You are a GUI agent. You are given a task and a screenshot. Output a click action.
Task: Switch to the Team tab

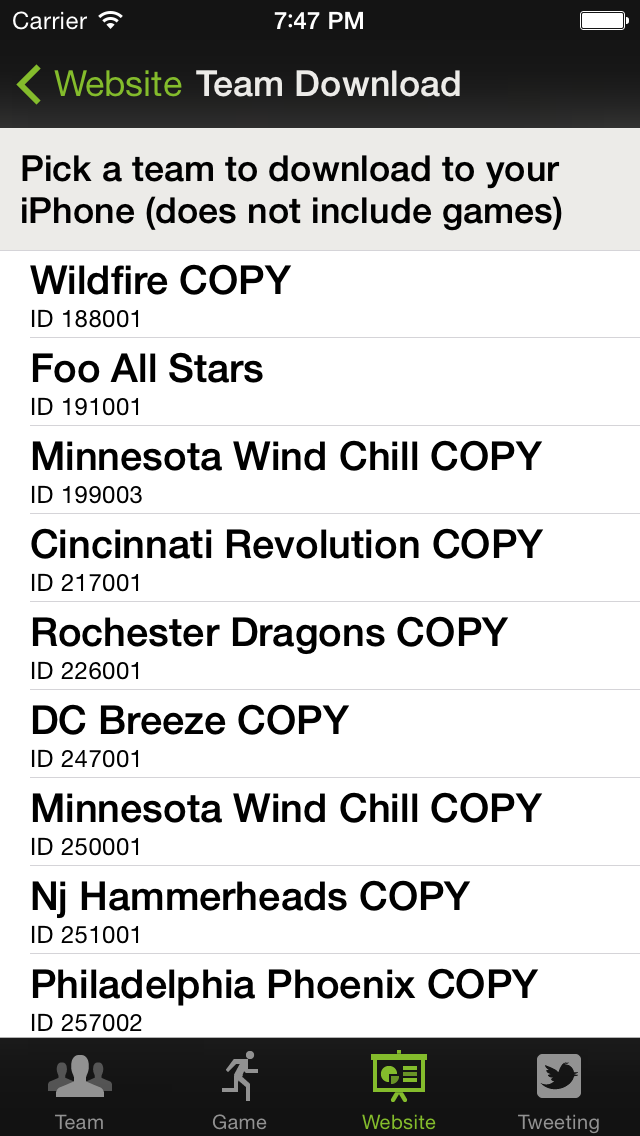point(80,1088)
